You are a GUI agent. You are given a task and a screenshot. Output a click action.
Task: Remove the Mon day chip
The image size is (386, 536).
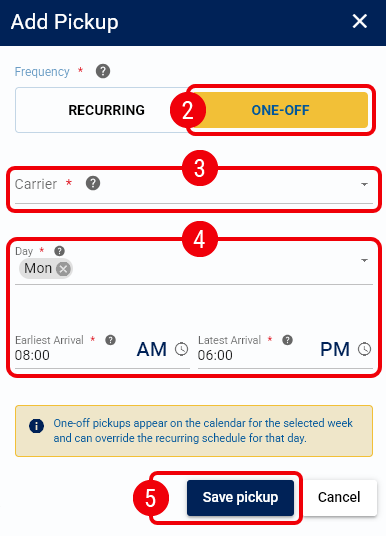pos(63,269)
